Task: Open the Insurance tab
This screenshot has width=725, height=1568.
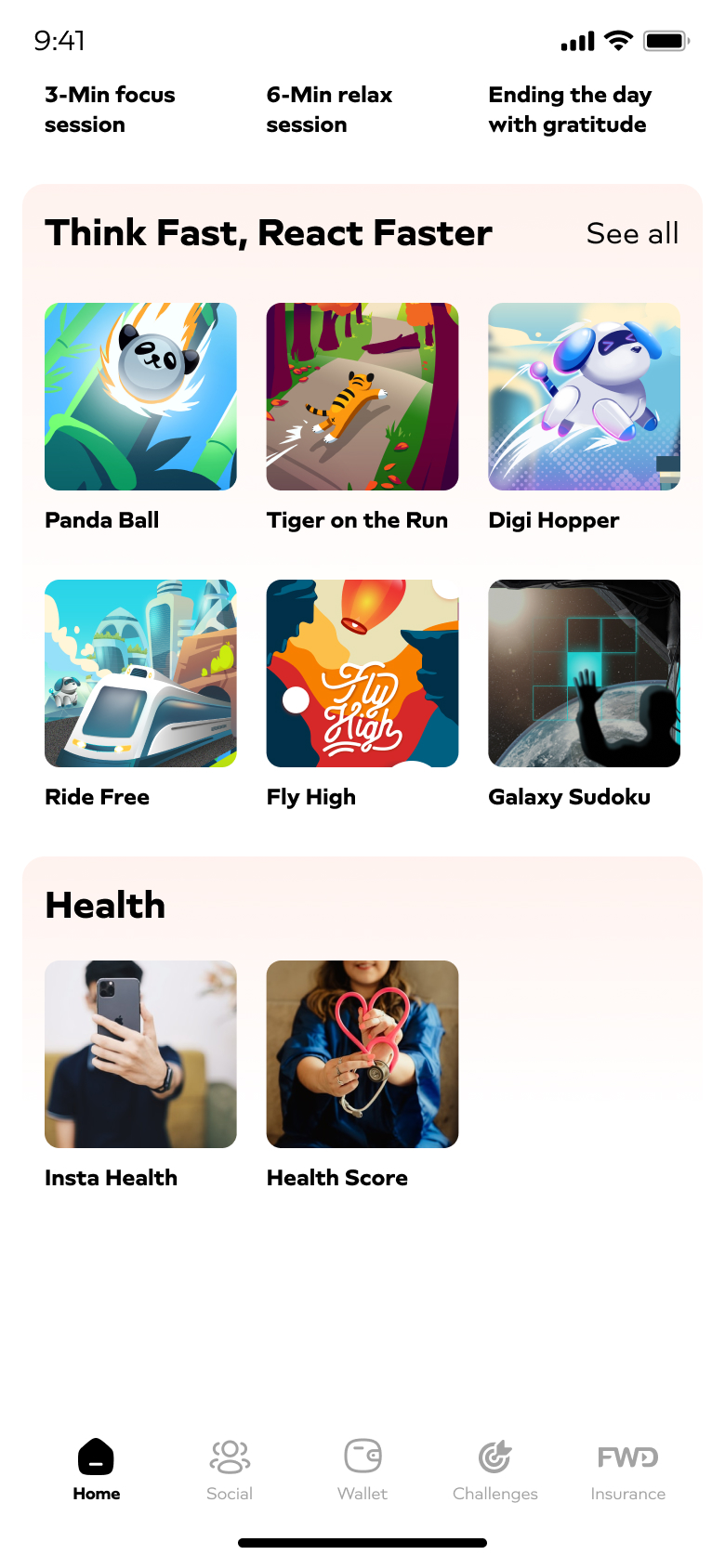Action: [628, 1468]
